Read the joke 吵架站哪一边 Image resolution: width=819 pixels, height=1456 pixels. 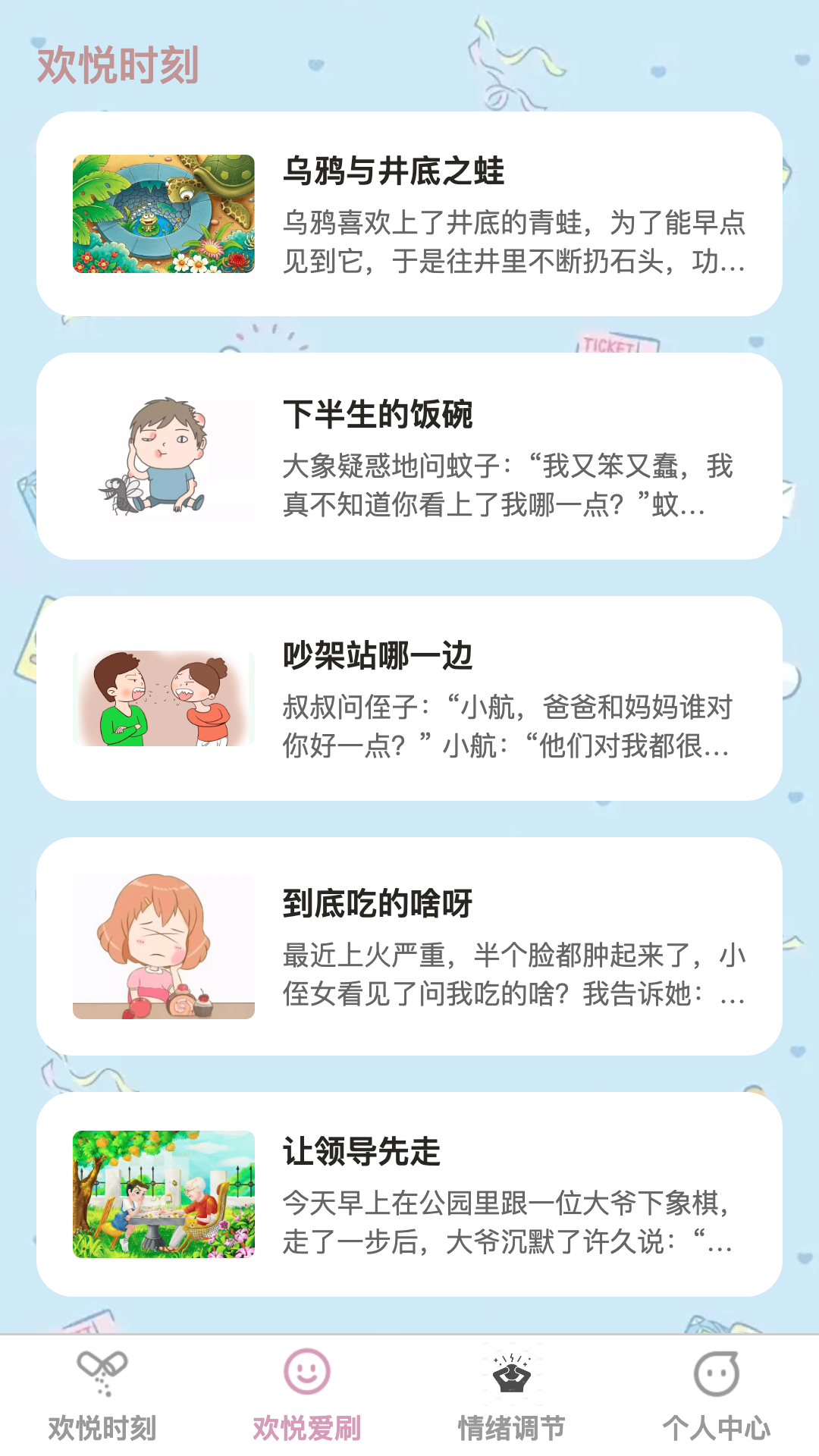click(409, 698)
